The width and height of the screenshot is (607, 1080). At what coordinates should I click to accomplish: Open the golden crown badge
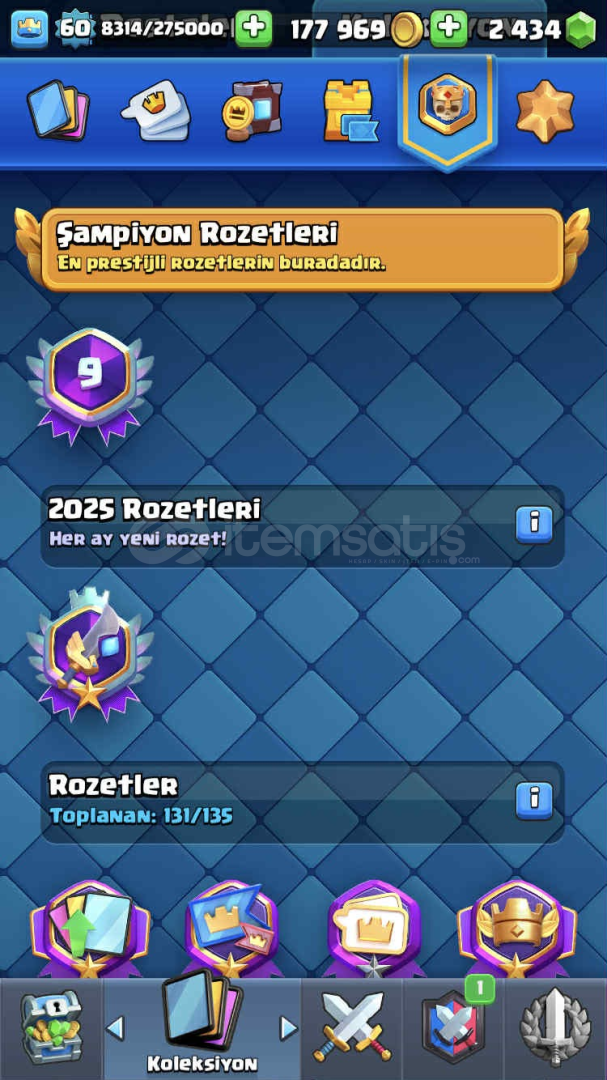(x=517, y=928)
